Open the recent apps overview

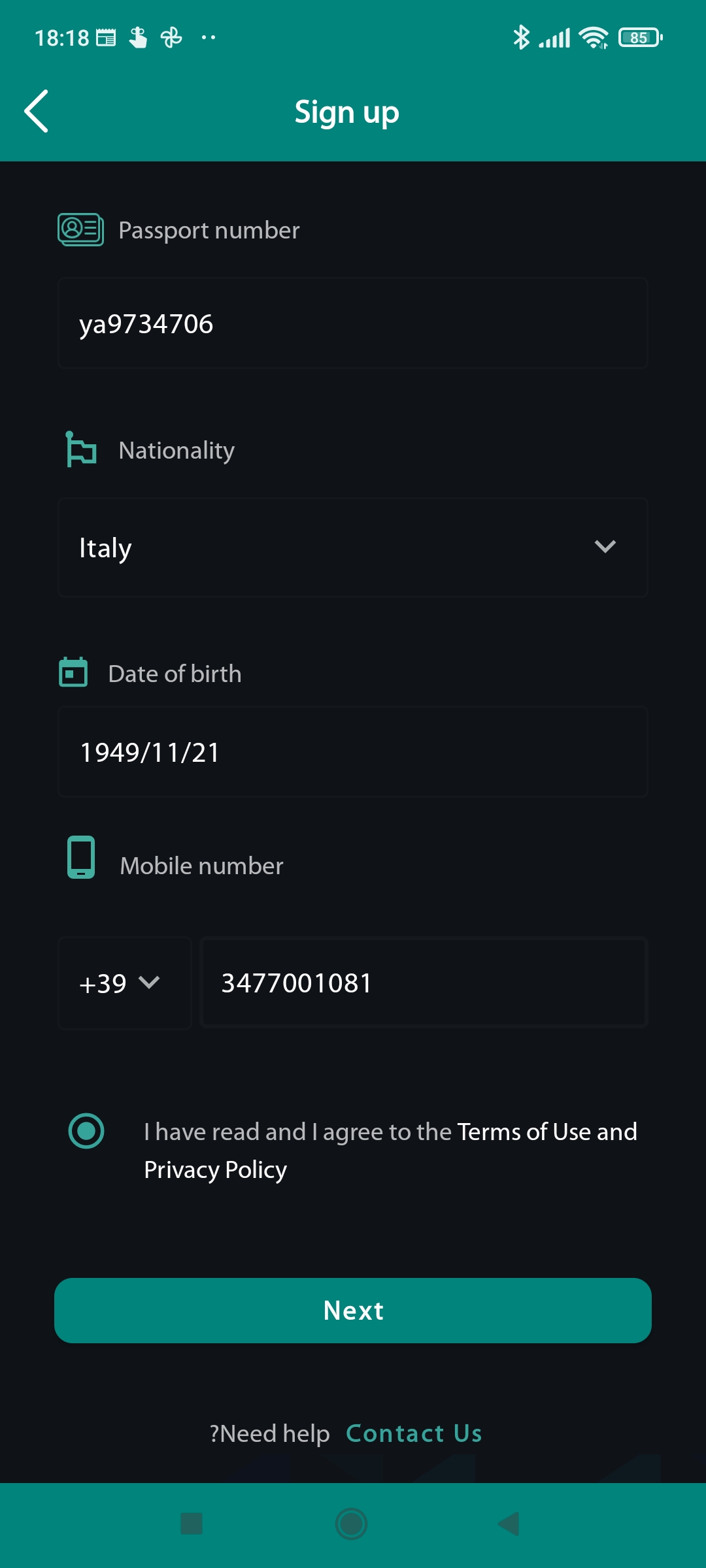click(192, 1524)
